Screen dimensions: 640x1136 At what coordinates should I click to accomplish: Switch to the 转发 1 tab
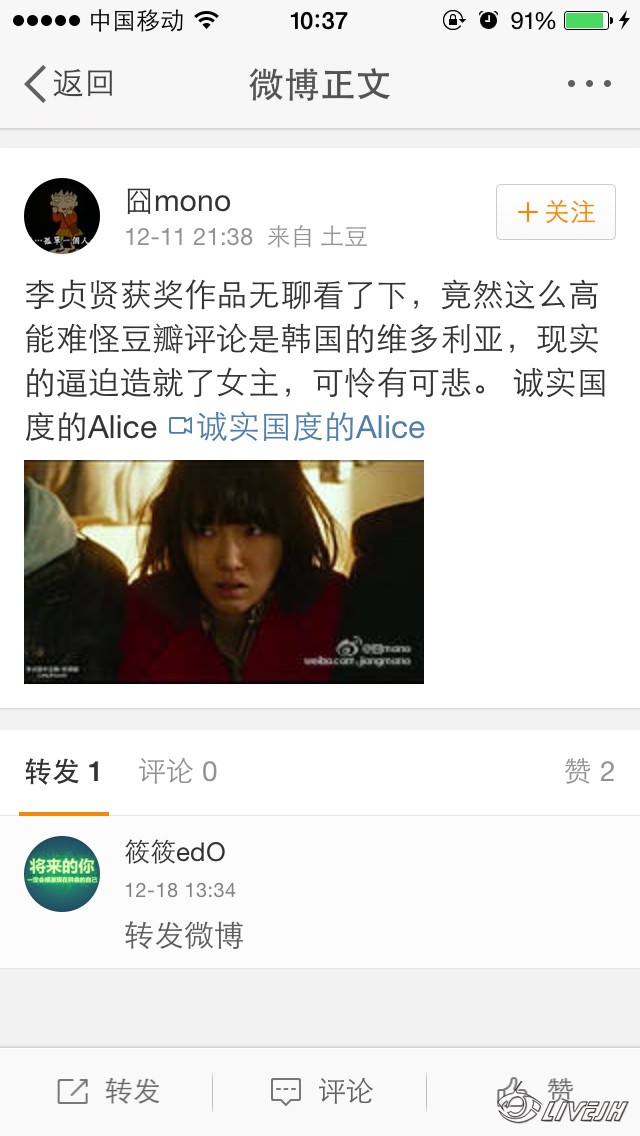(x=63, y=772)
